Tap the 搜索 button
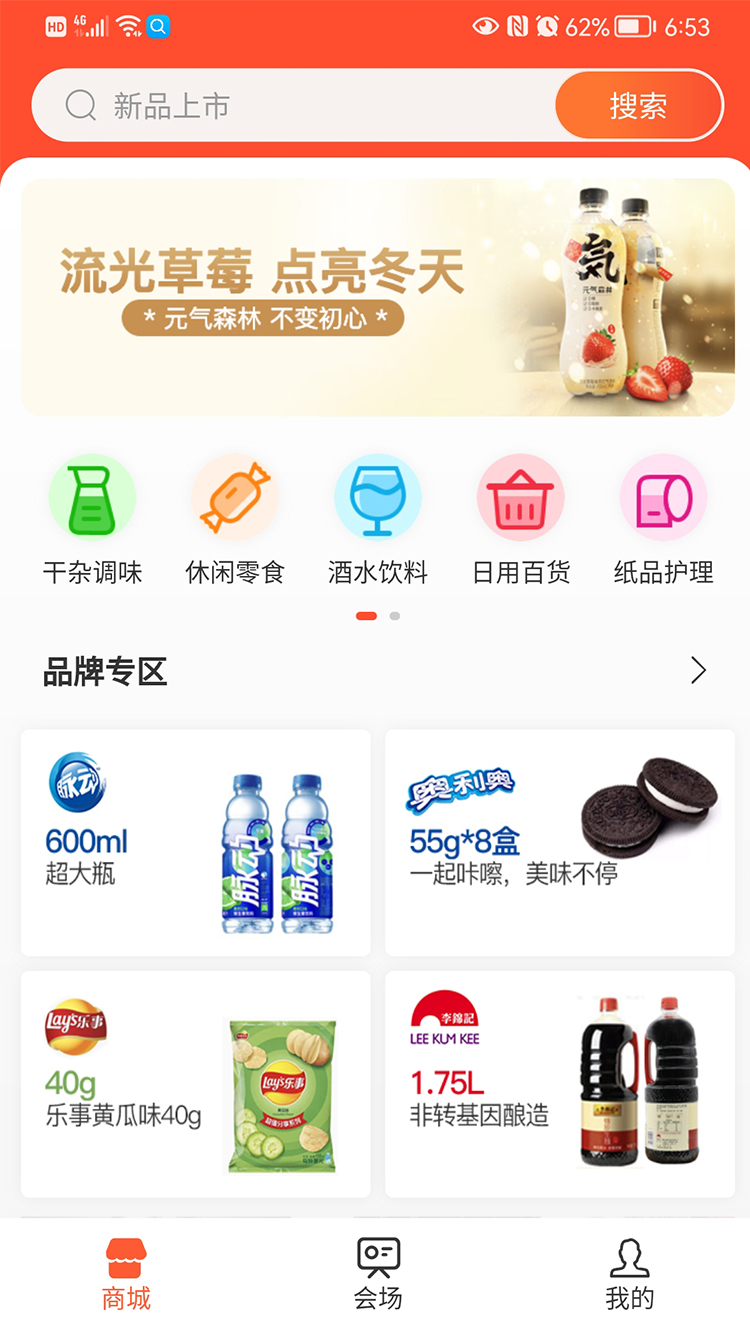Image resolution: width=750 pixels, height=1334 pixels. (638, 106)
